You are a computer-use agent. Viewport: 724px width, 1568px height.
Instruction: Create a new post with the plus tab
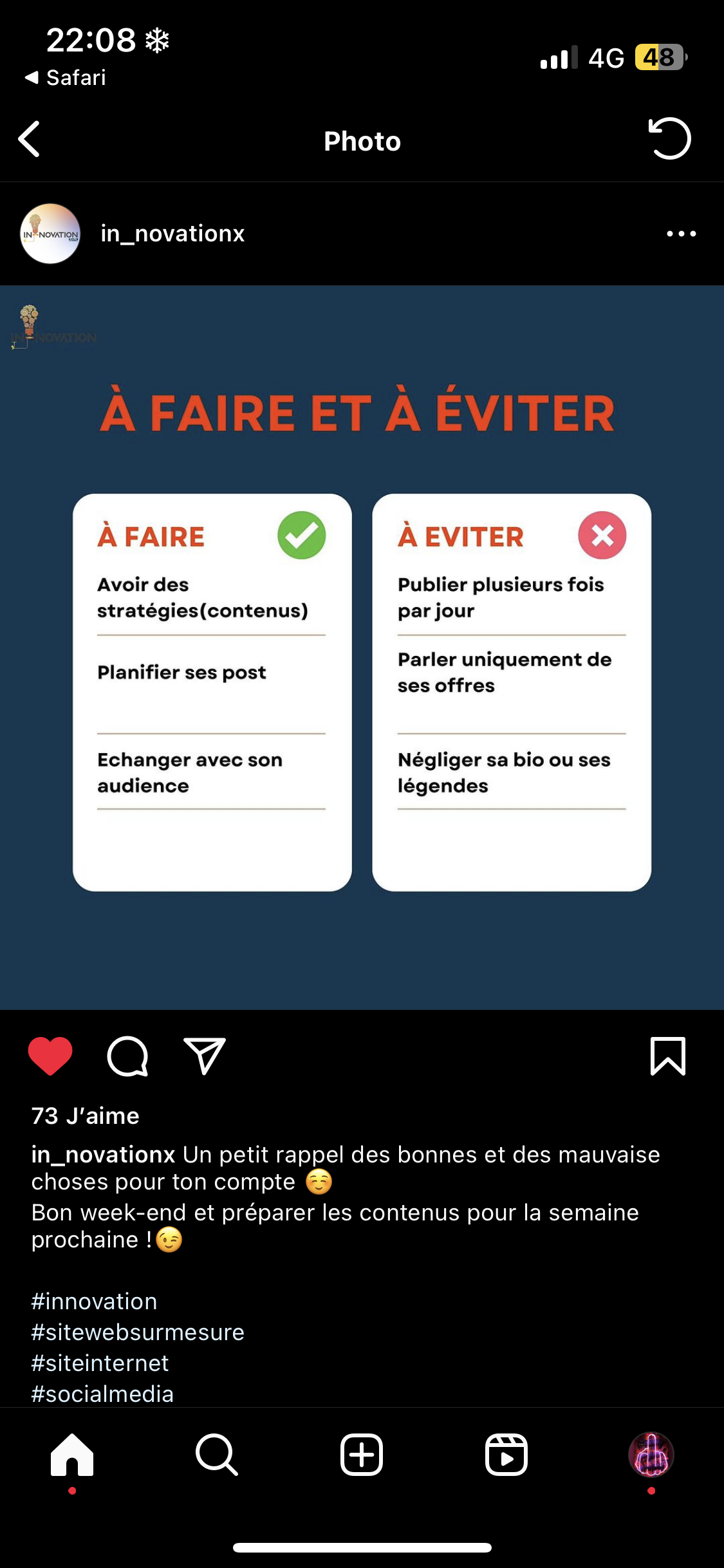[362, 1455]
